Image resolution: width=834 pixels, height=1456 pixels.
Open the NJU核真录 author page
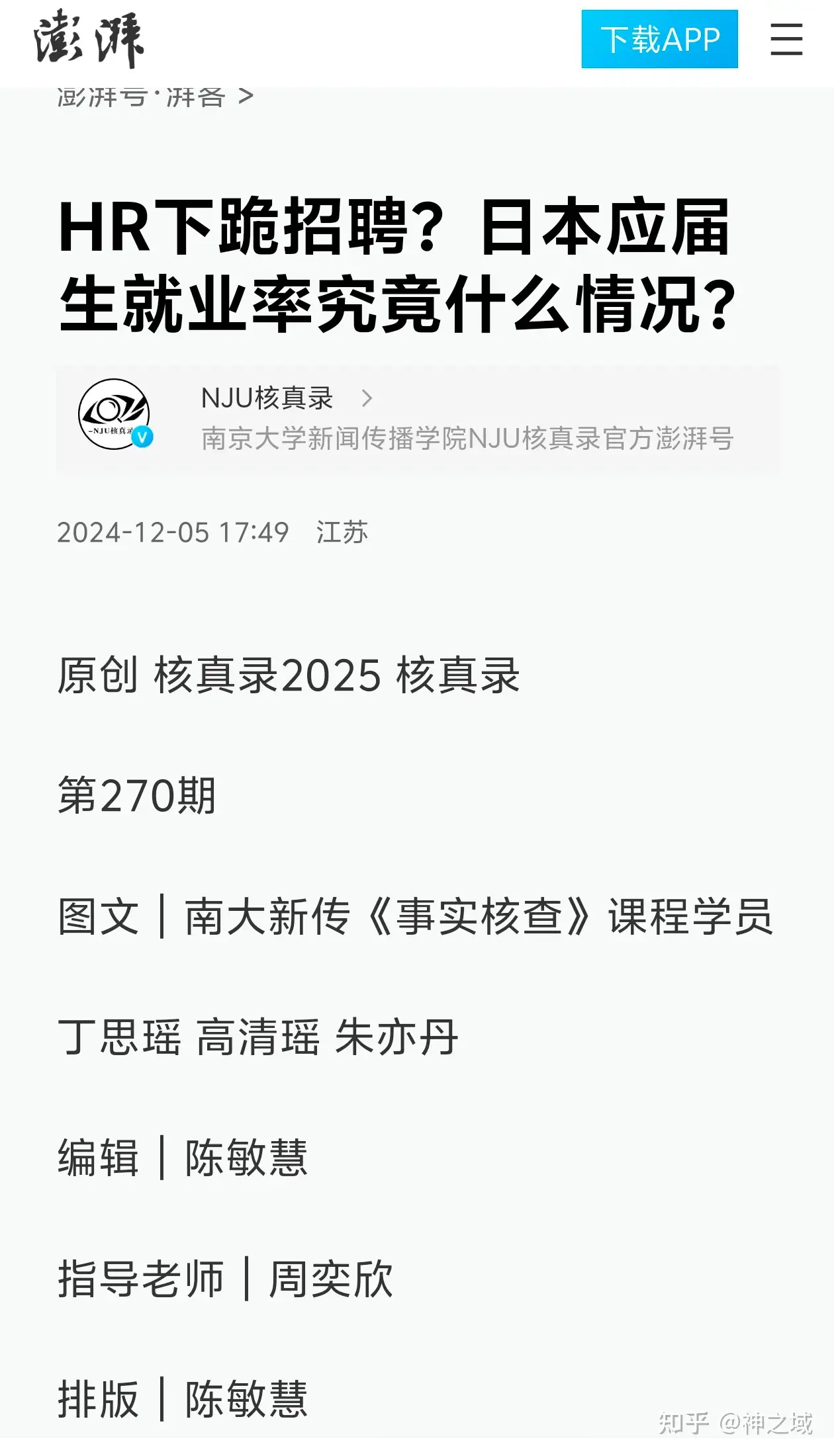(267, 398)
